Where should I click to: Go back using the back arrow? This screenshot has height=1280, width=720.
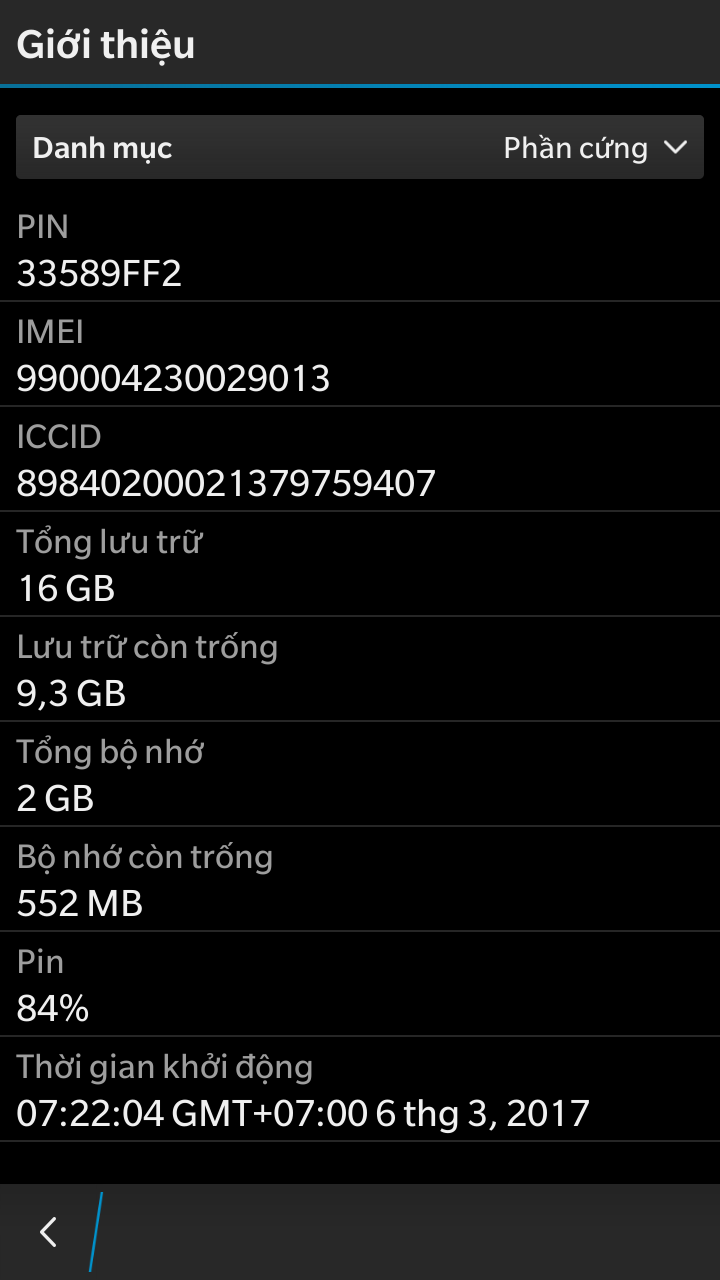pyautogui.click(x=48, y=1232)
